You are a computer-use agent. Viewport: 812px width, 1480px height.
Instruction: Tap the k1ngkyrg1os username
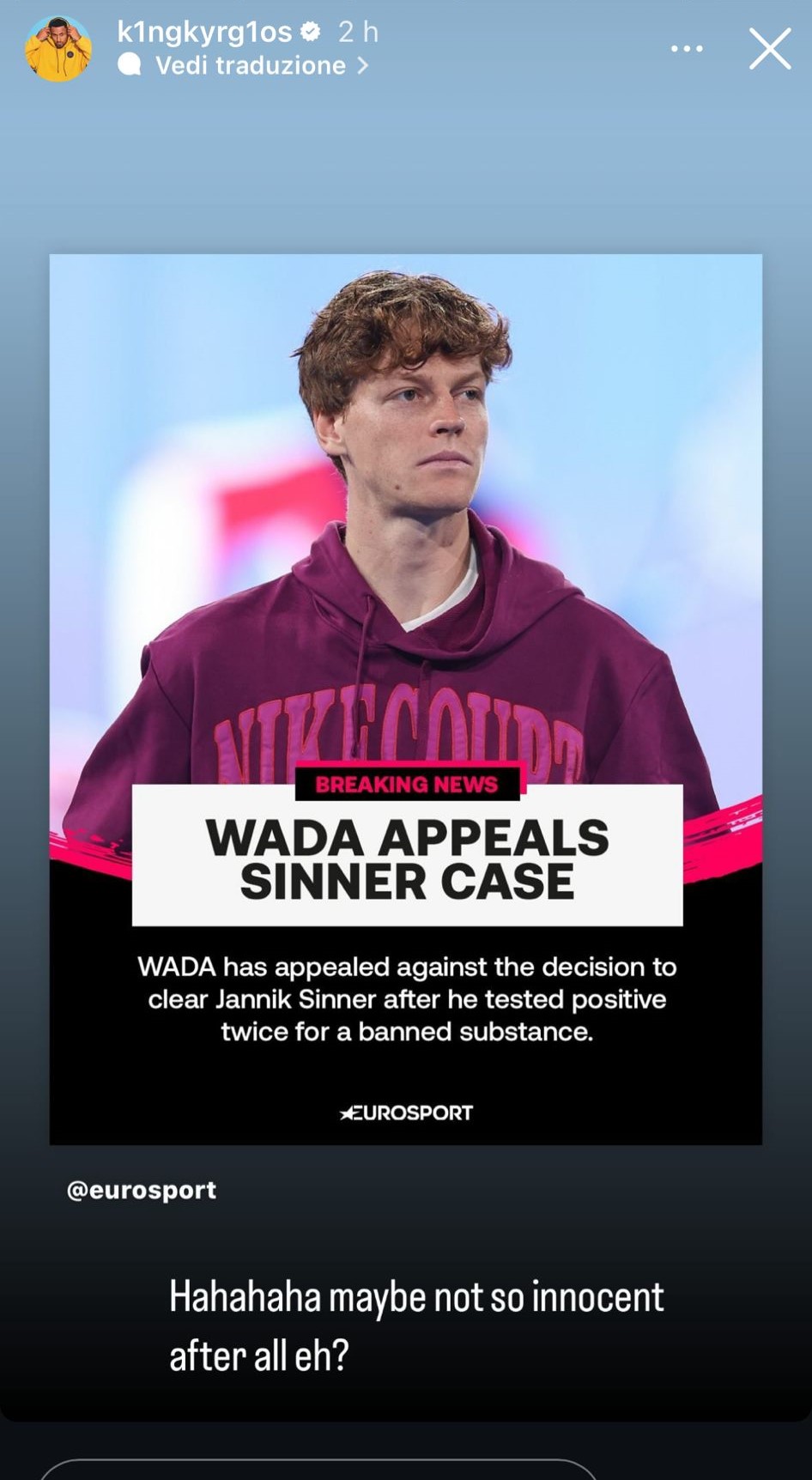[x=204, y=32]
